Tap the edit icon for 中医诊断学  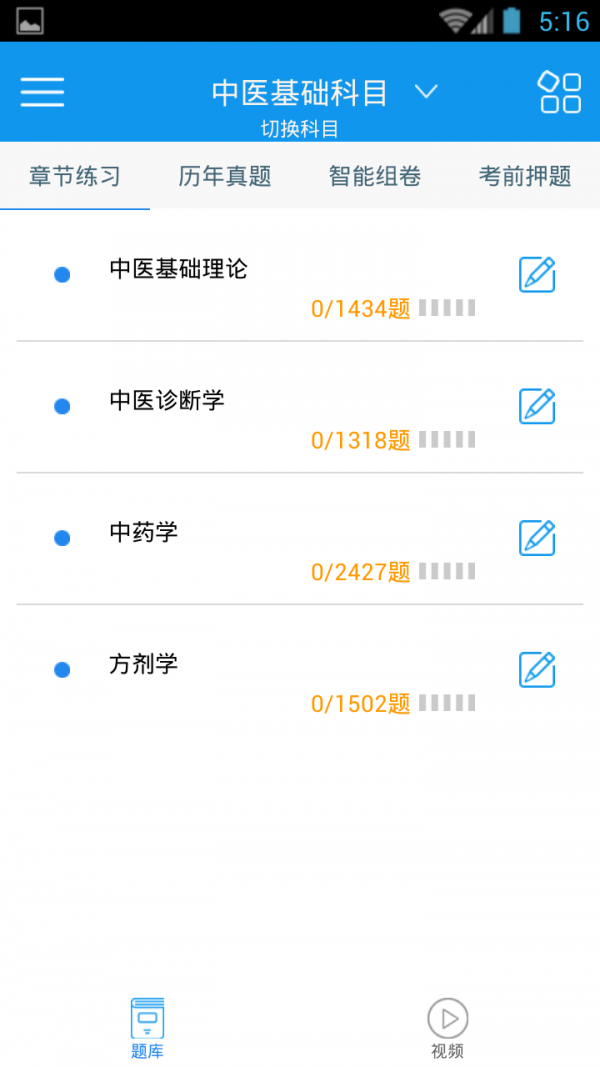point(537,406)
